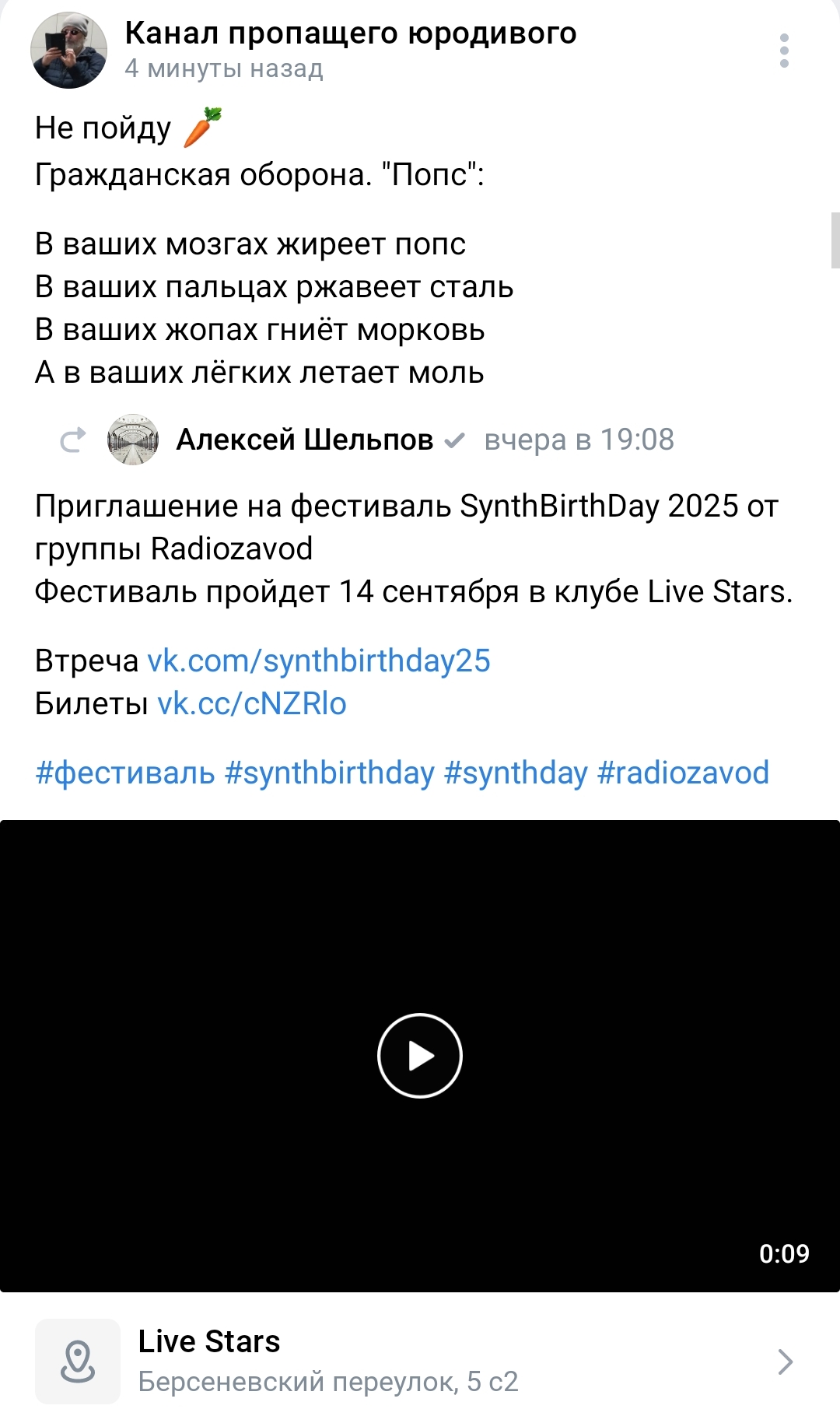Viewport: 840px width, 1409px height.
Task: Open Канал пропащего юродивого profile avatar
Action: [x=68, y=51]
